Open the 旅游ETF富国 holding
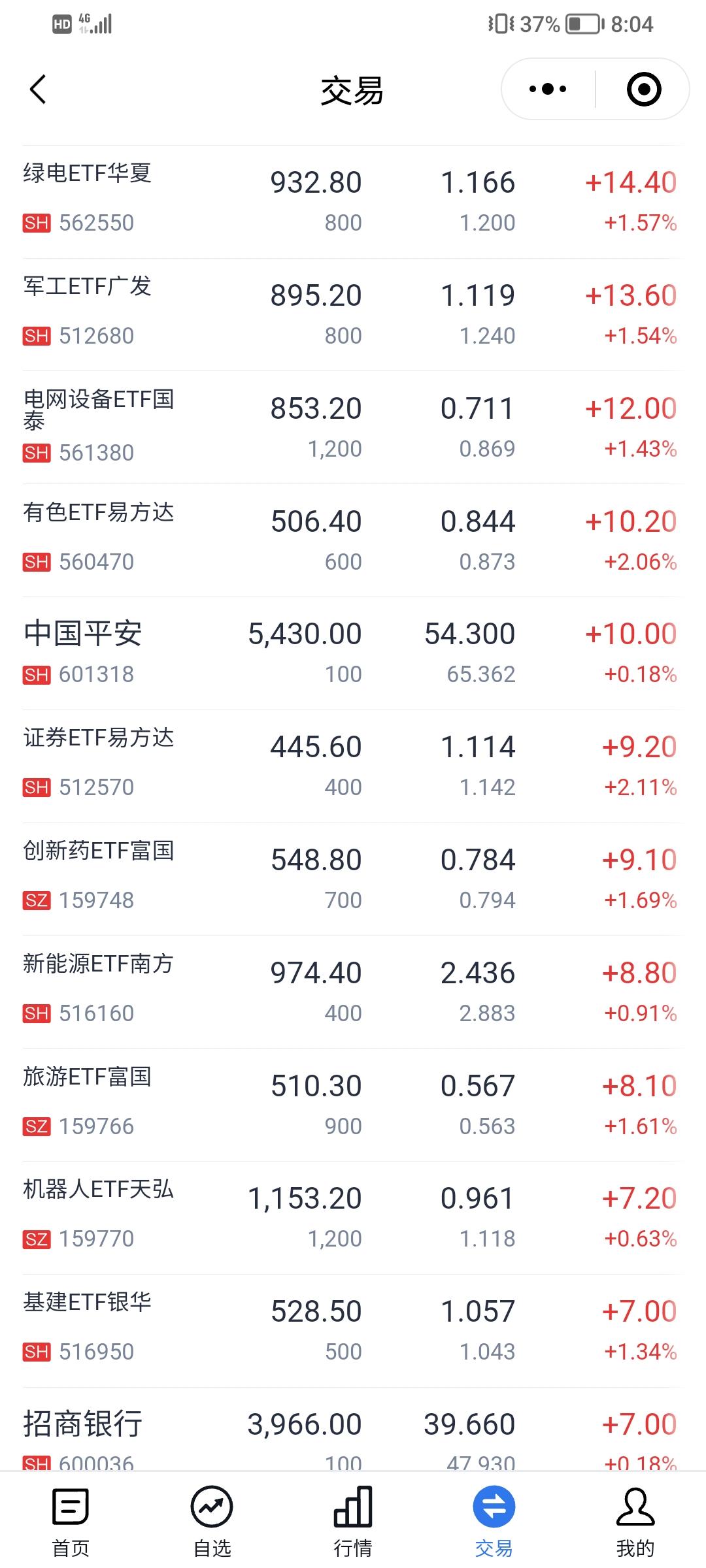 352,1105
